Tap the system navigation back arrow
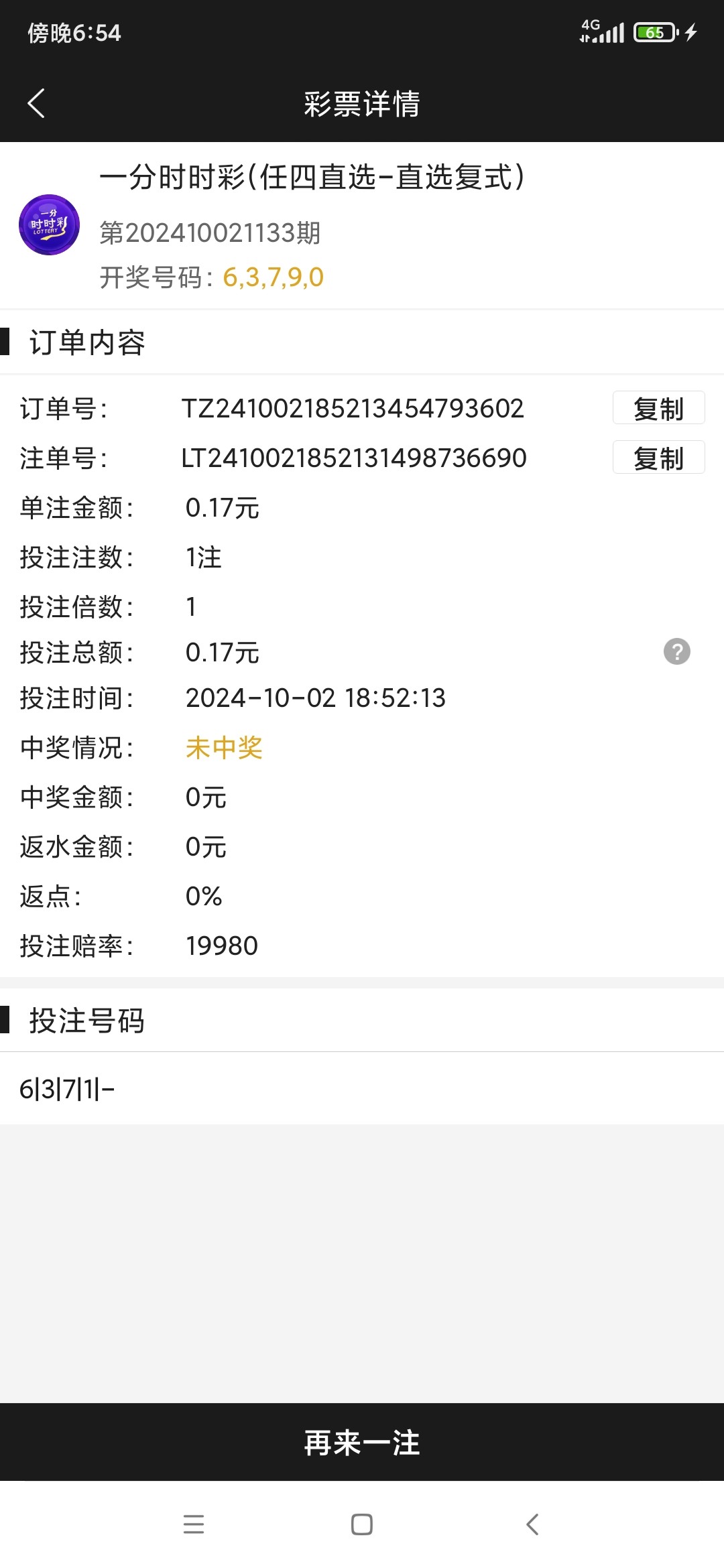The height and width of the screenshot is (1568, 724). click(532, 1524)
